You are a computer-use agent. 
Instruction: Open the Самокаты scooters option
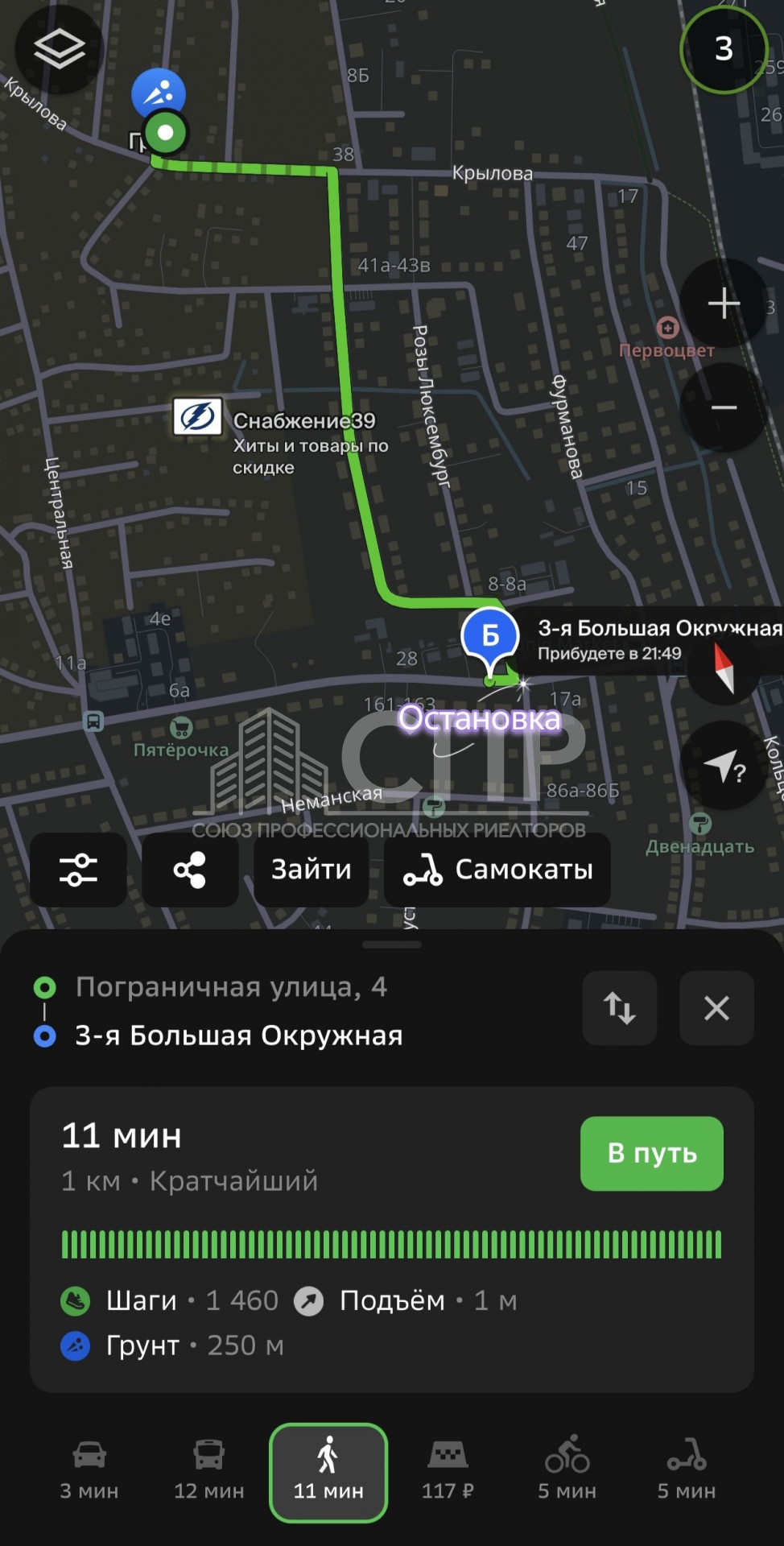click(497, 870)
